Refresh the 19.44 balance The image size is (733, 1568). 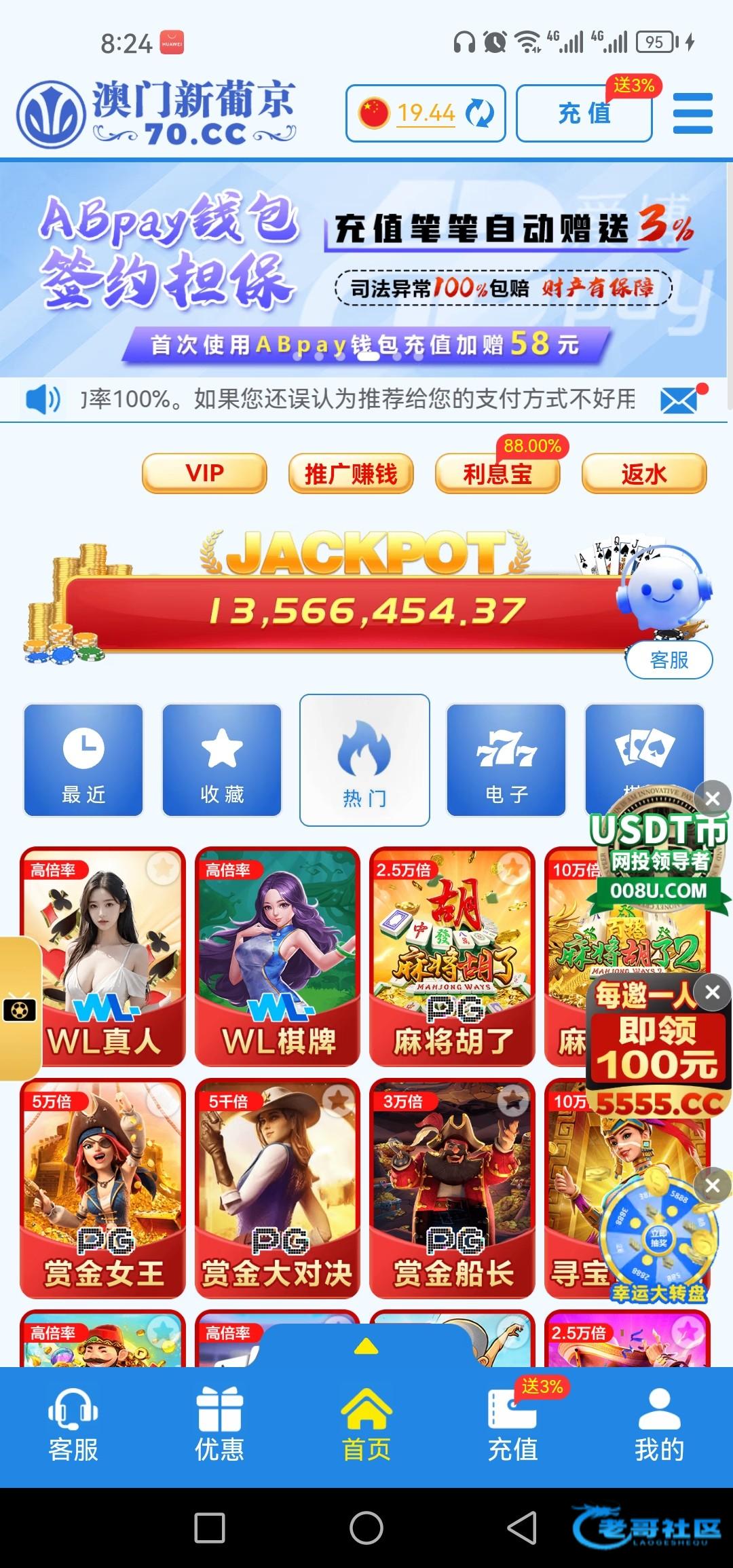(x=481, y=113)
